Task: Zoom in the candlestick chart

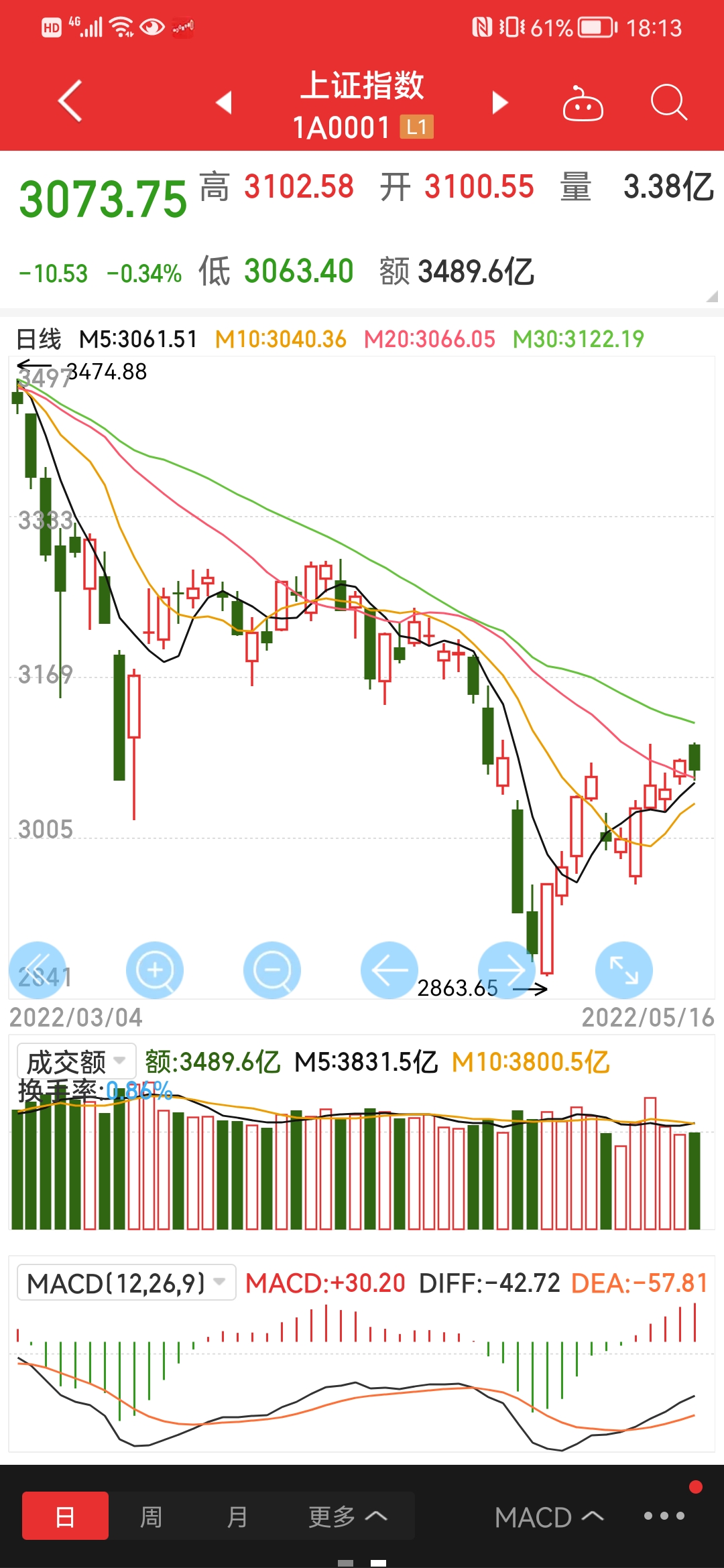Action: 155,970
